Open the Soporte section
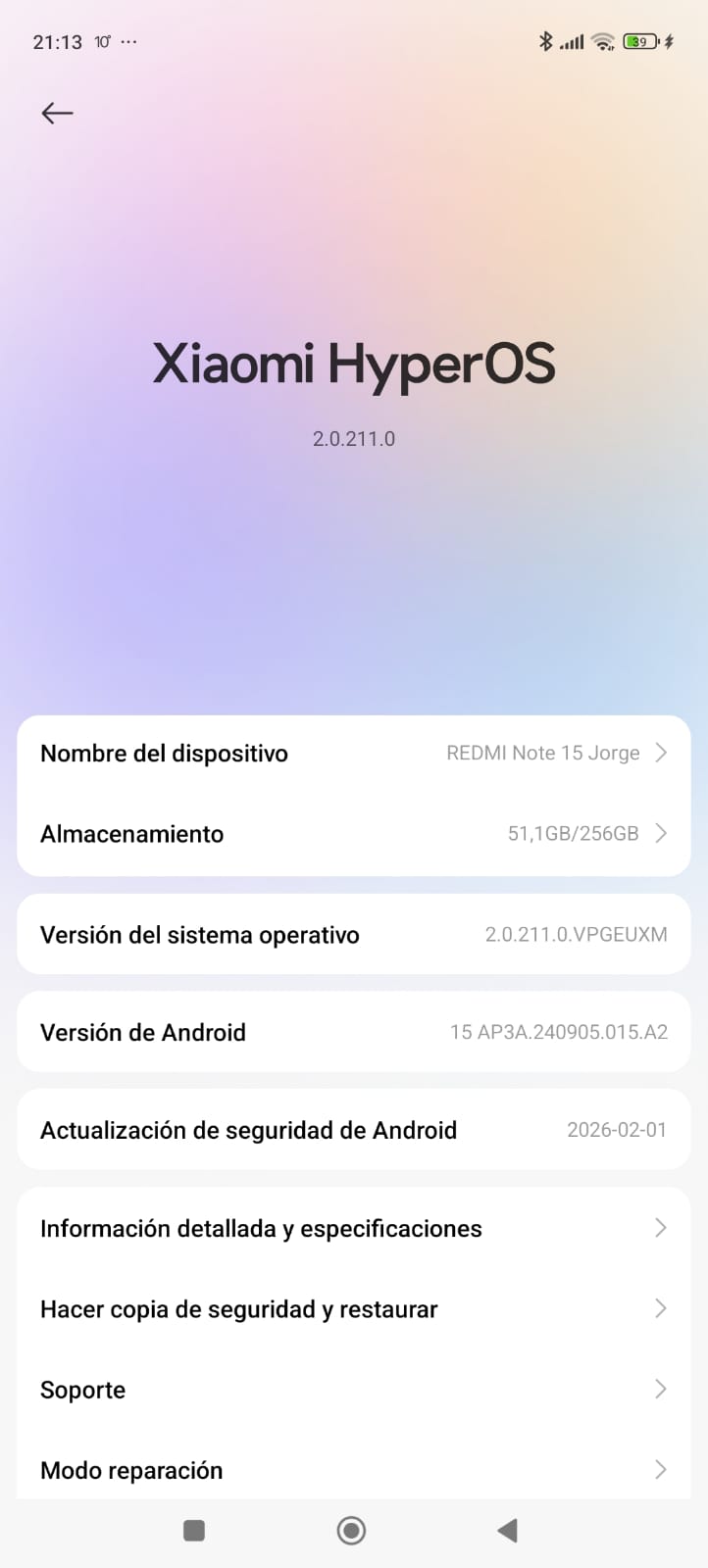The width and height of the screenshot is (708, 1568). point(353,1390)
